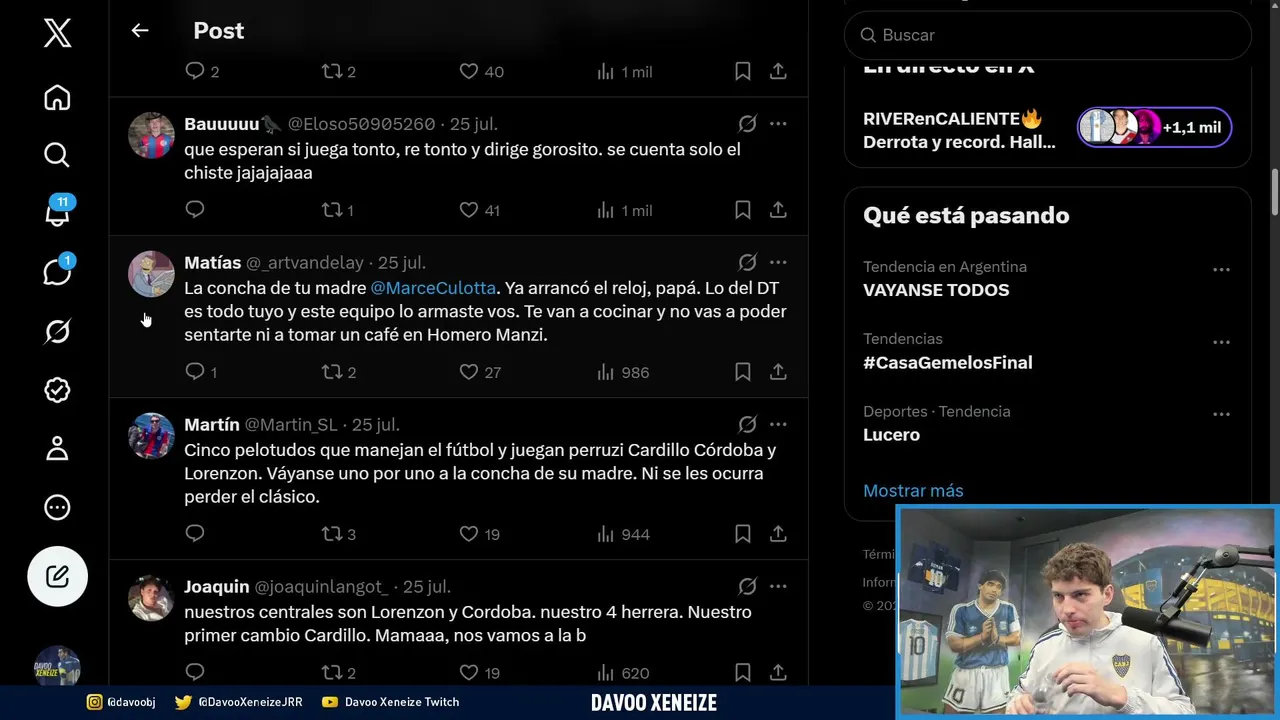Tap Mostrar más under trends

[913, 491]
